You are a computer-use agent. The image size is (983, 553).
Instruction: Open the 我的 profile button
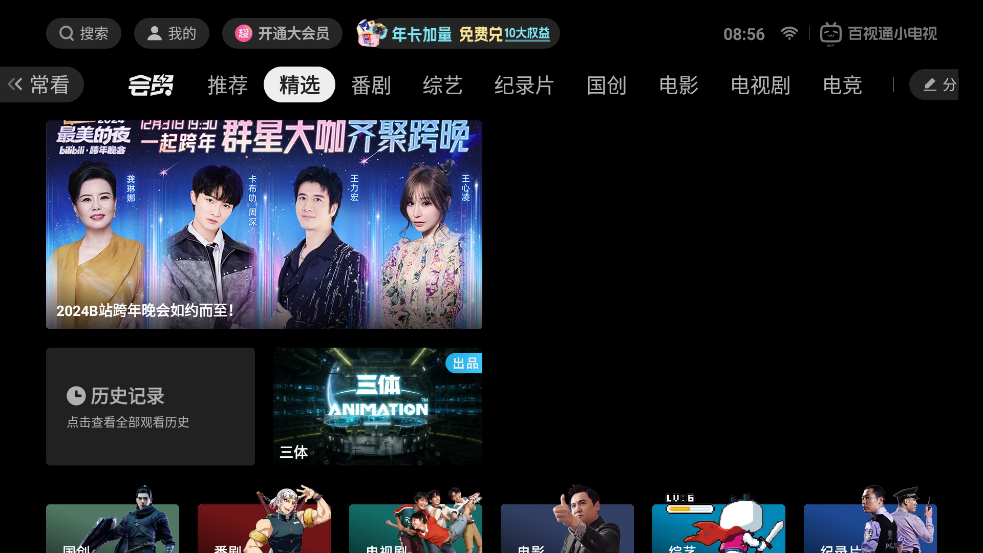[171, 33]
